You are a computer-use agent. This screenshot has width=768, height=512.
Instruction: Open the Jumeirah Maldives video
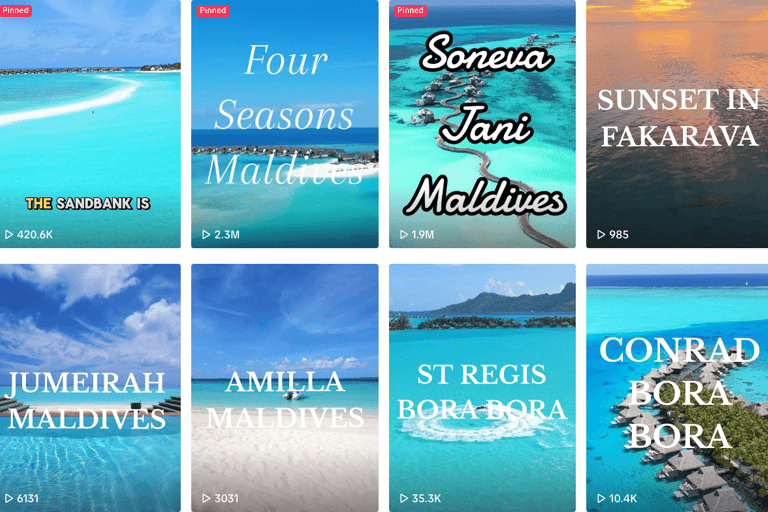pos(90,387)
